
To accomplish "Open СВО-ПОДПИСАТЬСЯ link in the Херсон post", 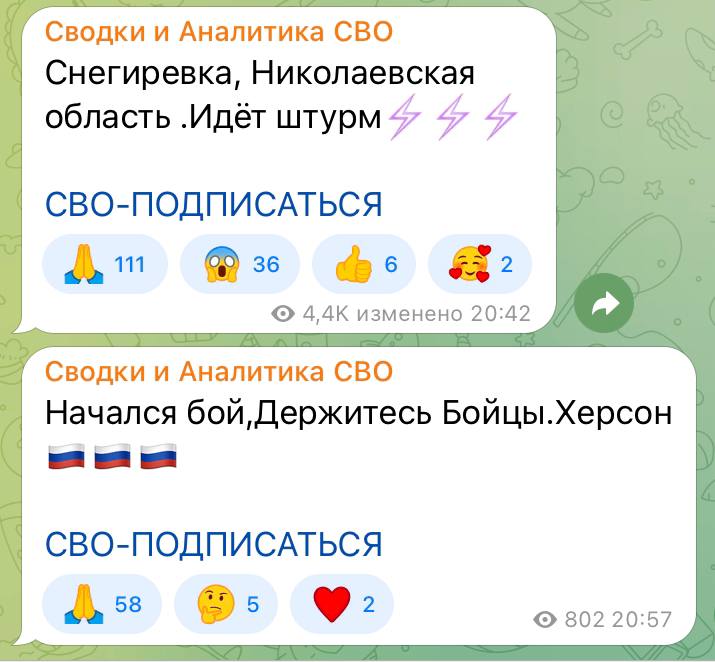I will coord(213,545).
